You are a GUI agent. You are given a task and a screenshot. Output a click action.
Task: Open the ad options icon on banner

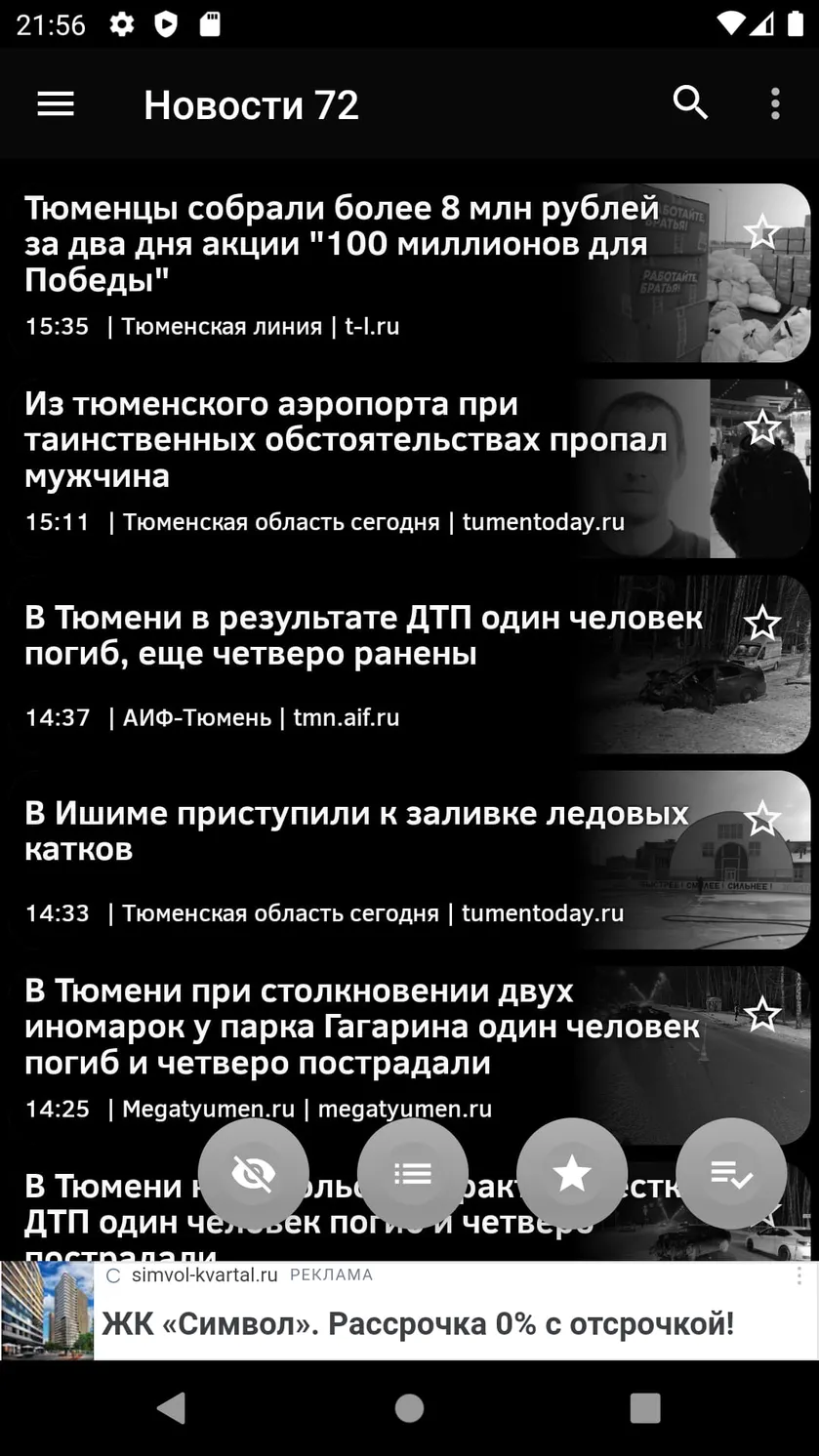pos(799,1275)
